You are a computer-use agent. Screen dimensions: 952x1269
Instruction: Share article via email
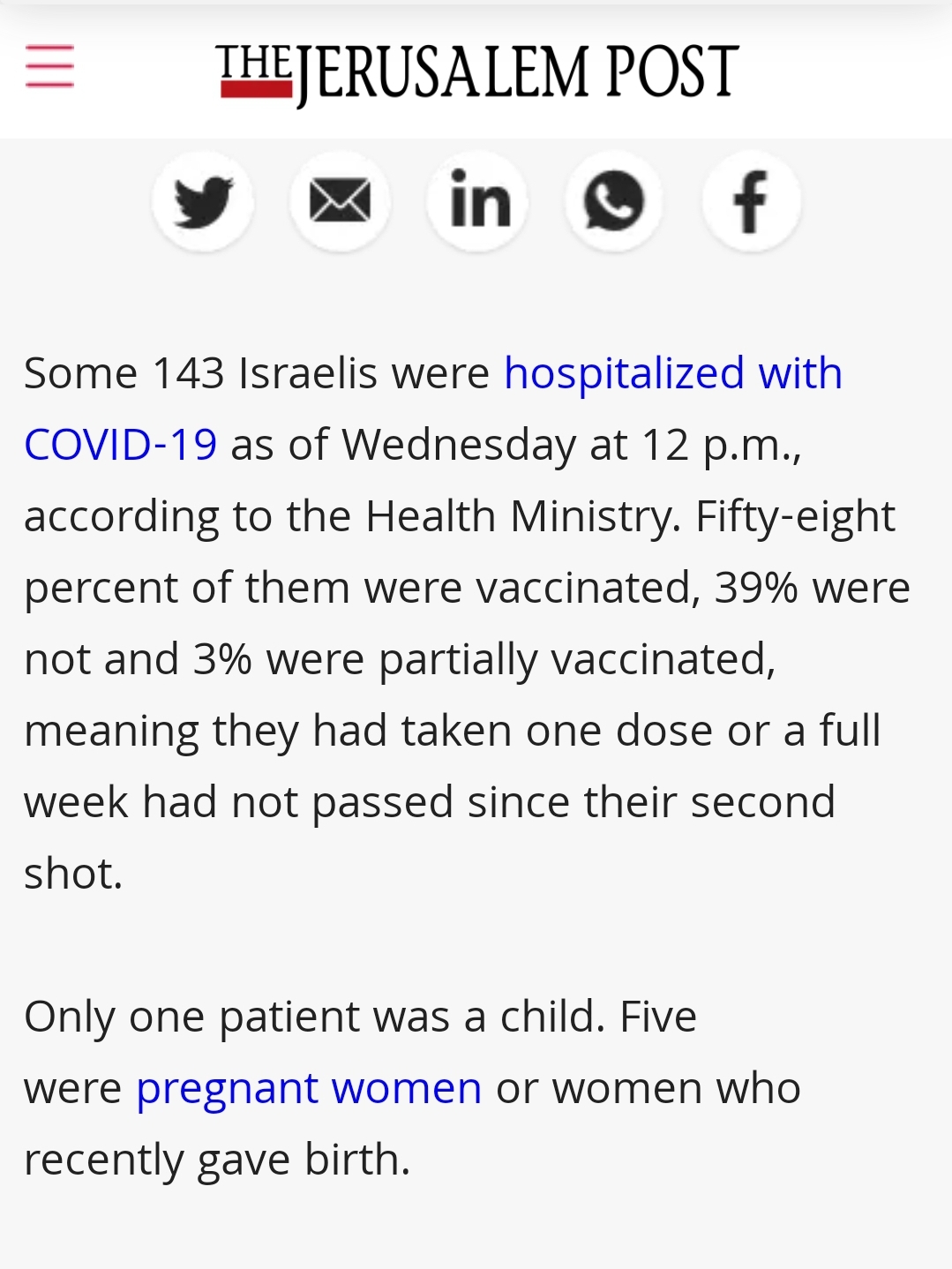point(340,201)
